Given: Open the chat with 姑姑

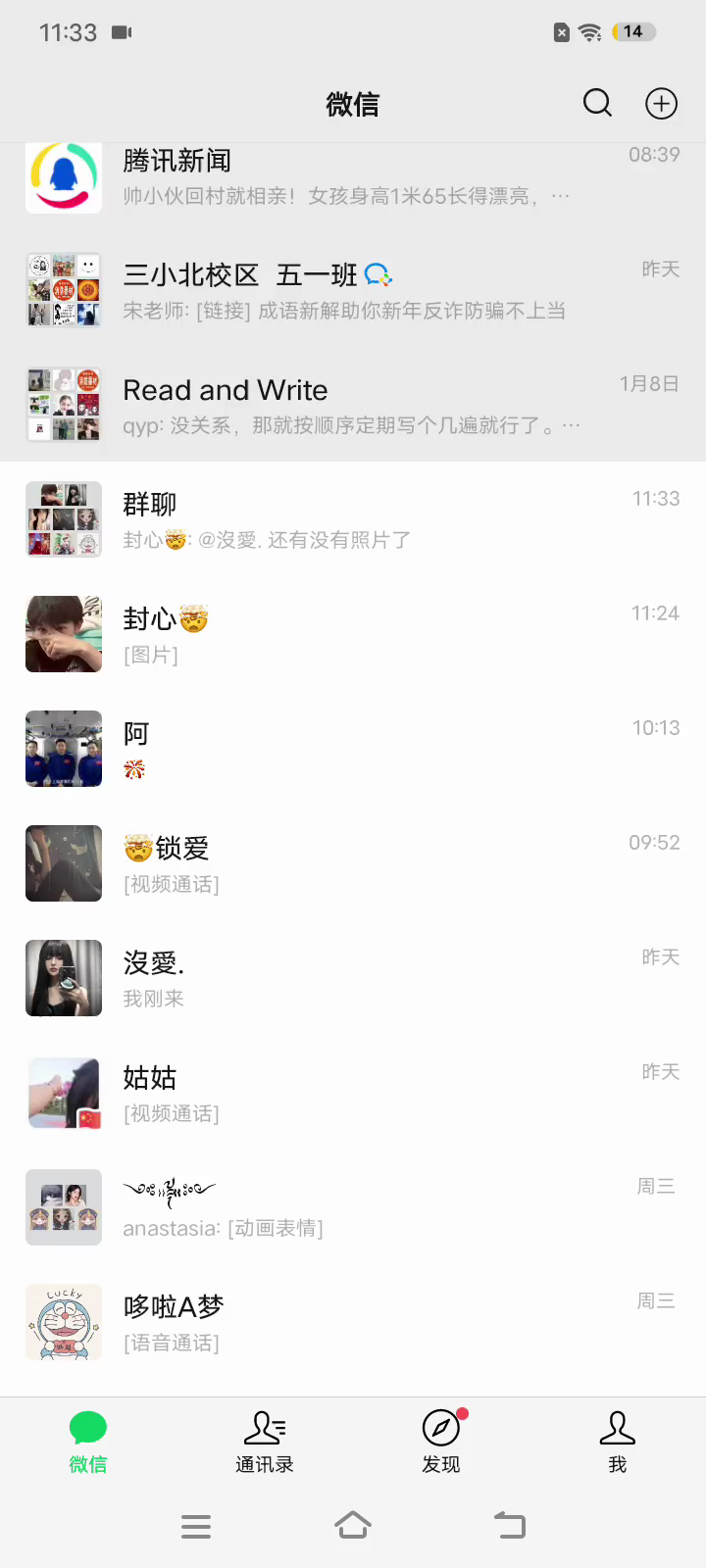Looking at the screenshot, I should pos(353,1093).
